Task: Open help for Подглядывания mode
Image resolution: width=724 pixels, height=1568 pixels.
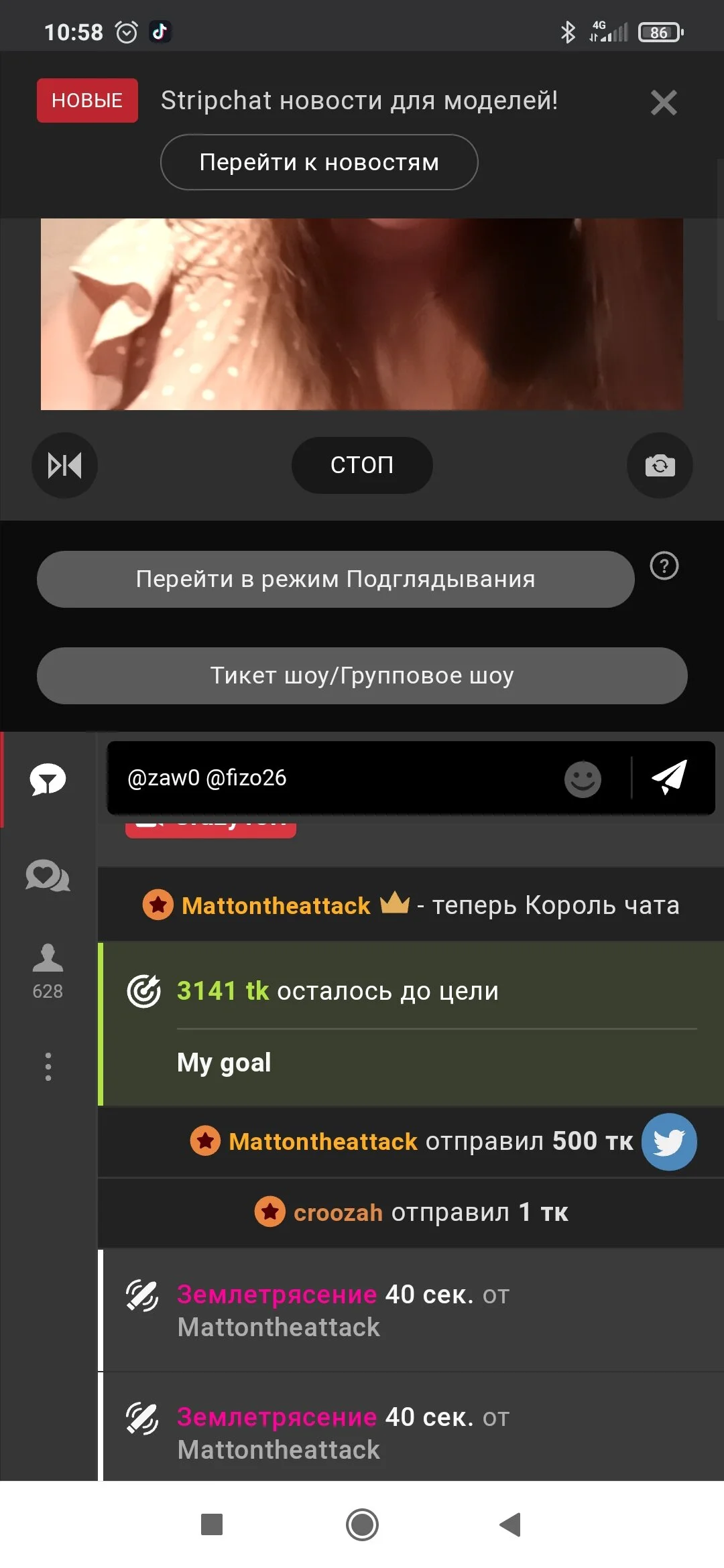Action: point(664,566)
